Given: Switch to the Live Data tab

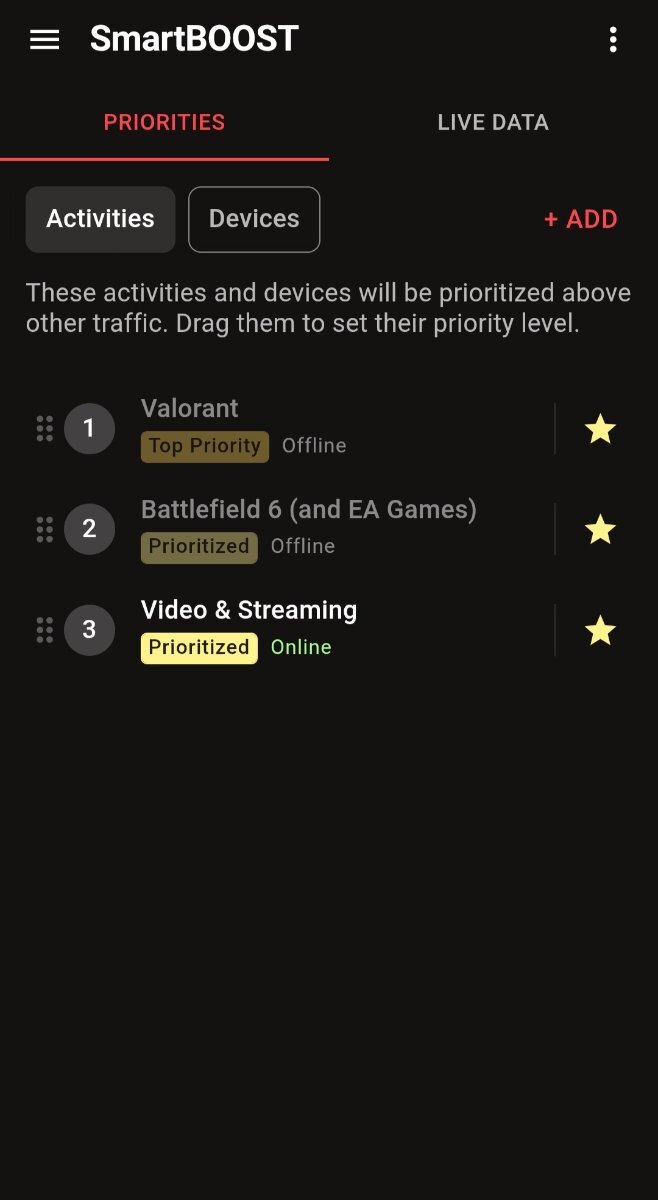Looking at the screenshot, I should tap(493, 123).
